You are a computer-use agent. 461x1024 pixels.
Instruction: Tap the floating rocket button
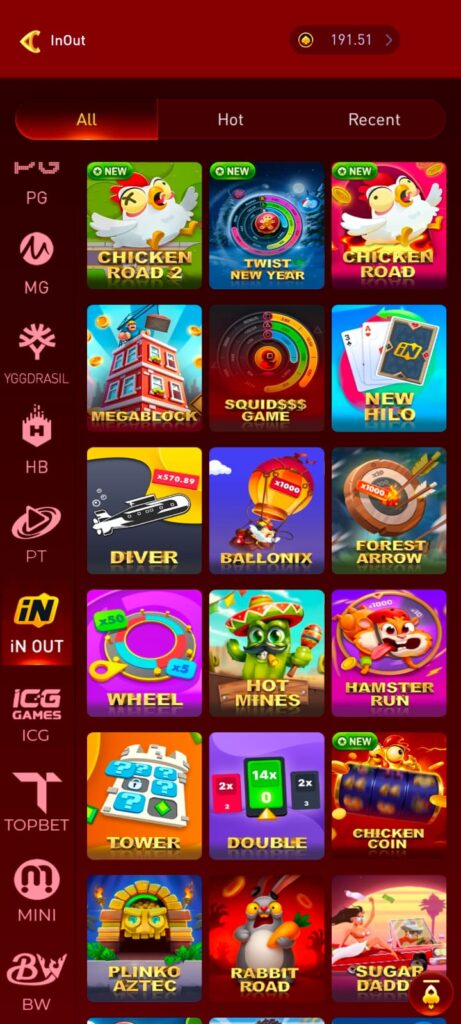pyautogui.click(x=430, y=993)
